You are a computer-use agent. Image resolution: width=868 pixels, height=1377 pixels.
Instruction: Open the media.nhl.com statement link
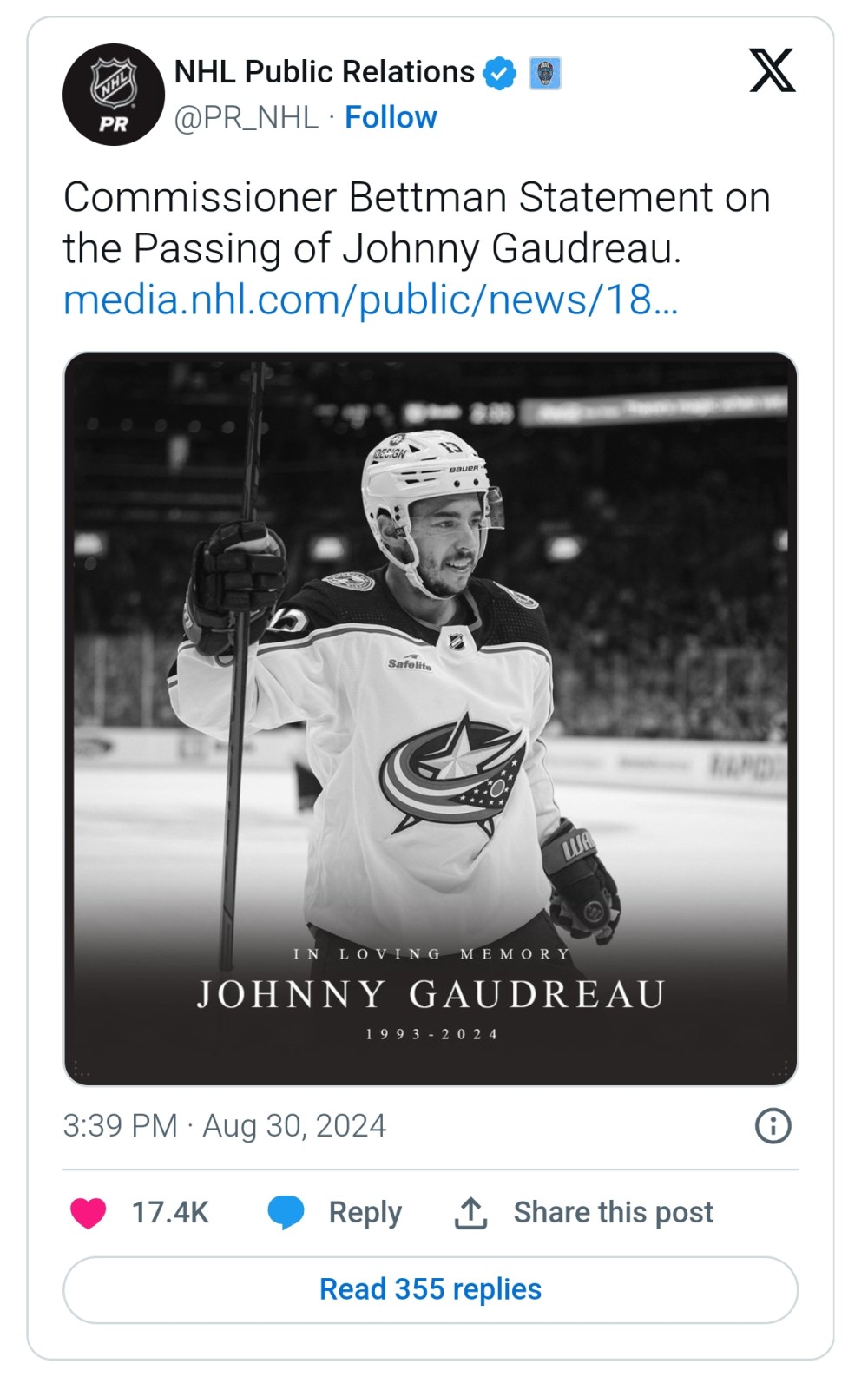pyautogui.click(x=371, y=300)
